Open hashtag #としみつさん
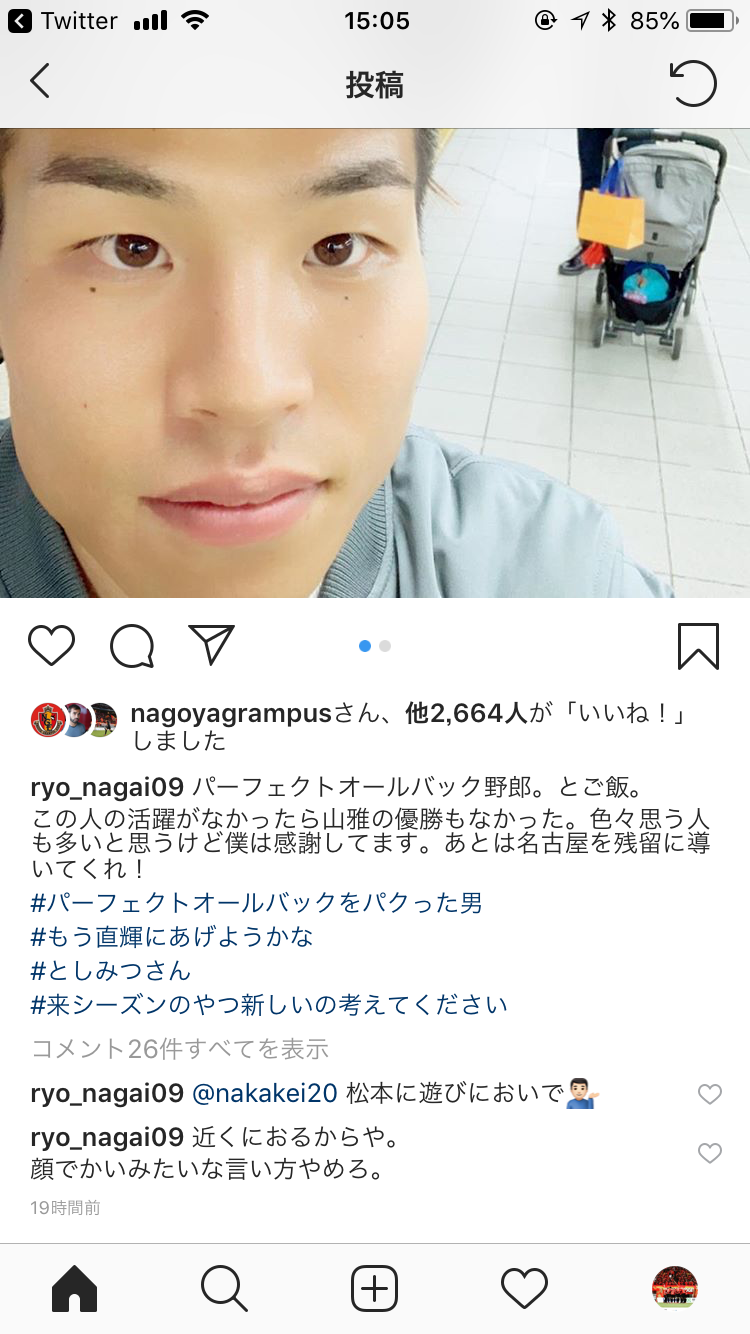Viewport: 750px width, 1334px height. (x=111, y=971)
